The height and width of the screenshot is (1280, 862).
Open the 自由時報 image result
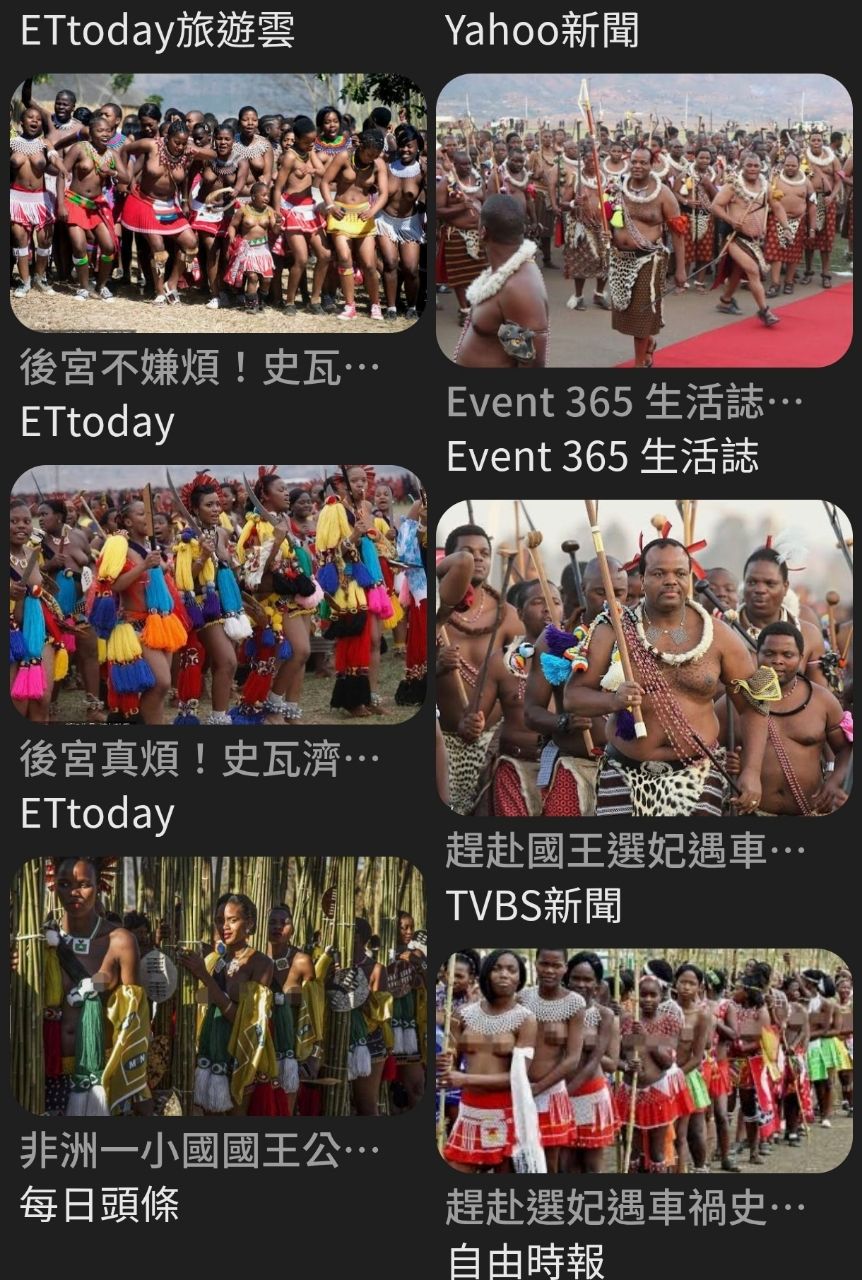(644, 1060)
